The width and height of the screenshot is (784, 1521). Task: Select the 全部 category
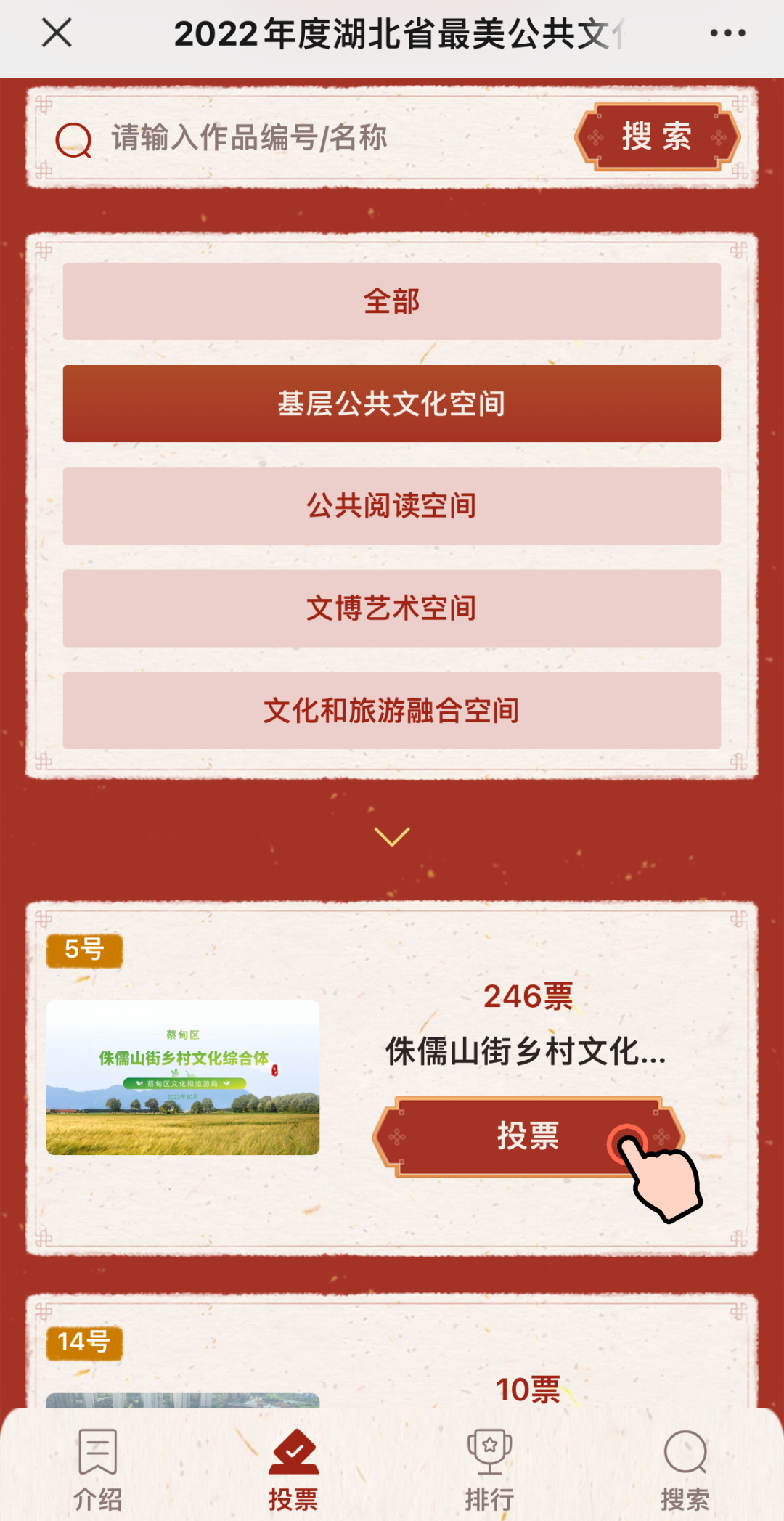point(391,301)
